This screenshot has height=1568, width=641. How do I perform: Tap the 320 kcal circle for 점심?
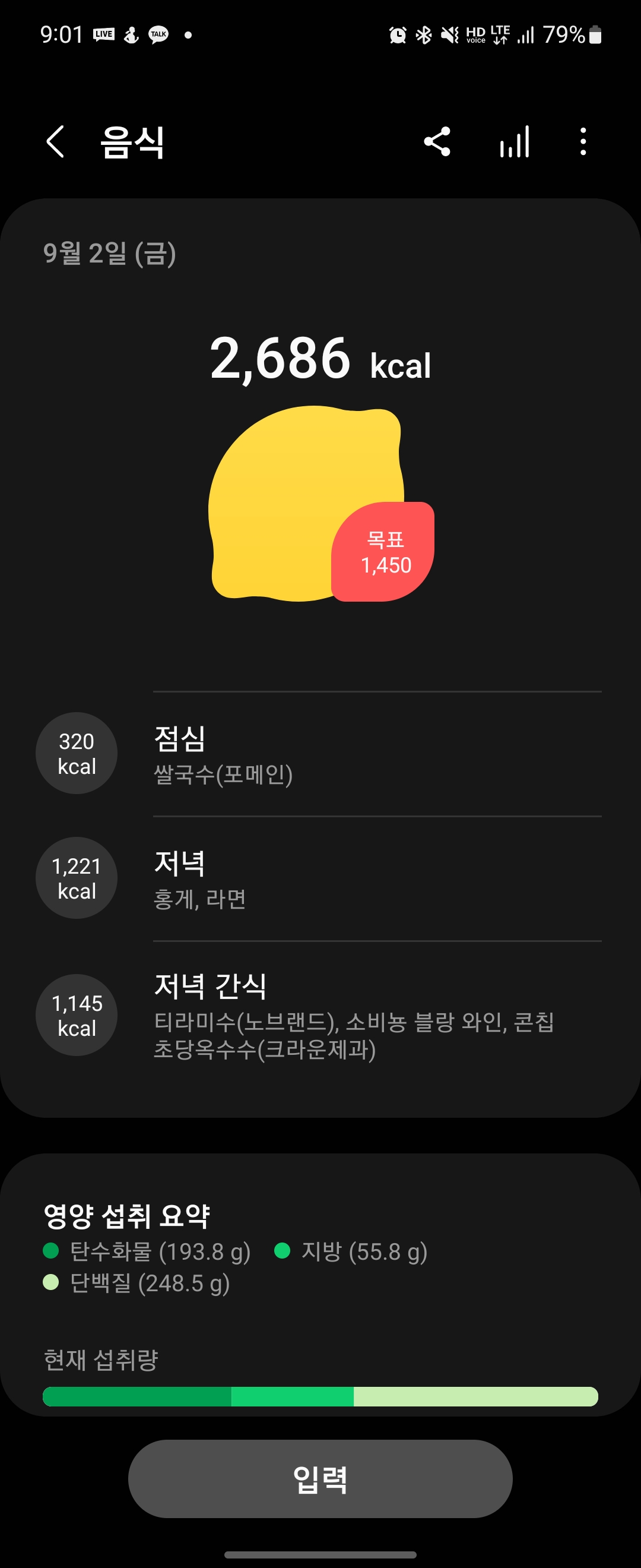(75, 754)
